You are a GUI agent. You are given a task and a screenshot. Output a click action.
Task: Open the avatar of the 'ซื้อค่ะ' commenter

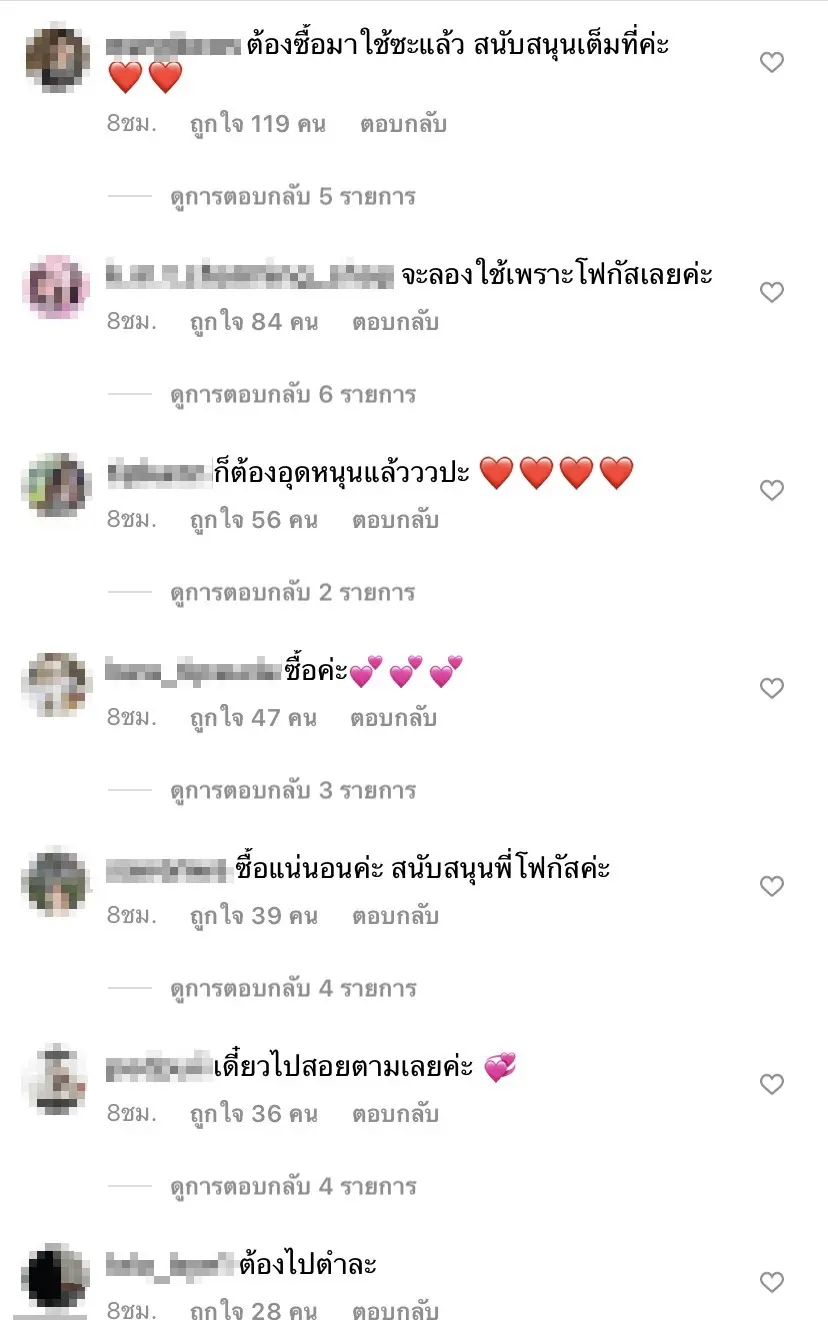(56, 685)
